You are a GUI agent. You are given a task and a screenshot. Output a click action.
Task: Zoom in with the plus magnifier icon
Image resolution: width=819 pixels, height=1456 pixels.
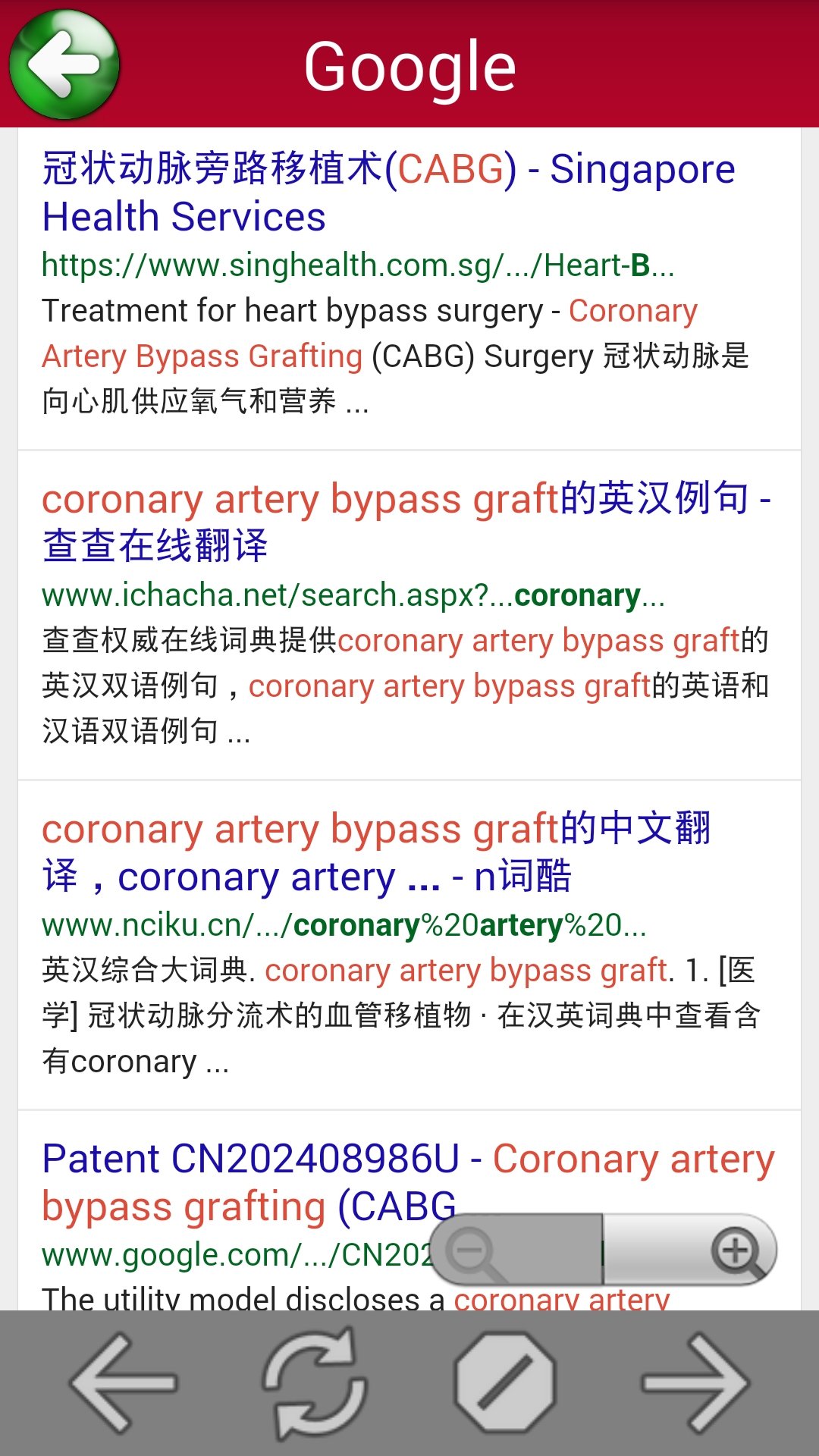(x=734, y=1247)
